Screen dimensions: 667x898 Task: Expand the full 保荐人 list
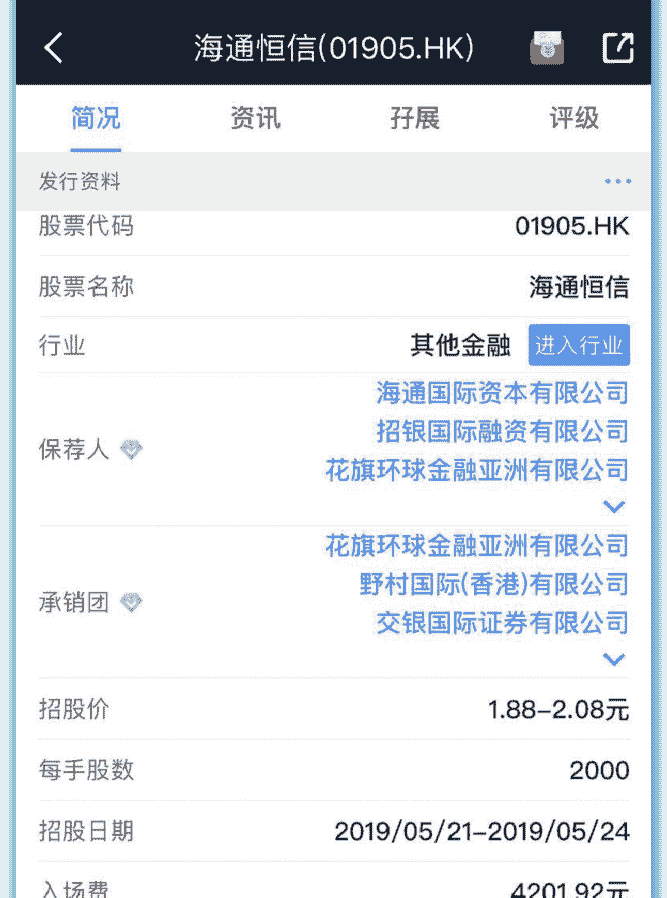point(614,506)
